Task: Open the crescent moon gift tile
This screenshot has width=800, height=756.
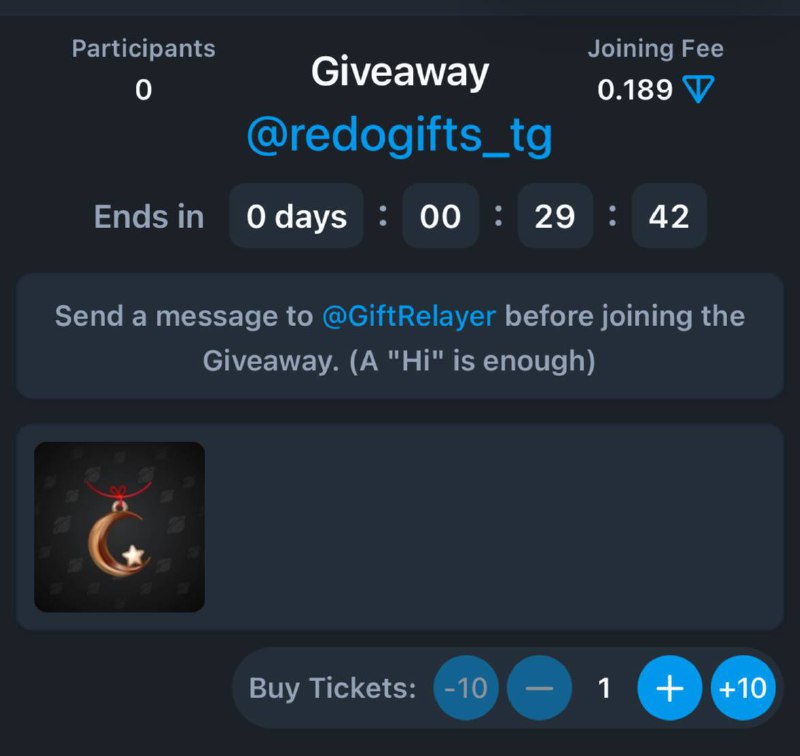Action: pos(120,527)
